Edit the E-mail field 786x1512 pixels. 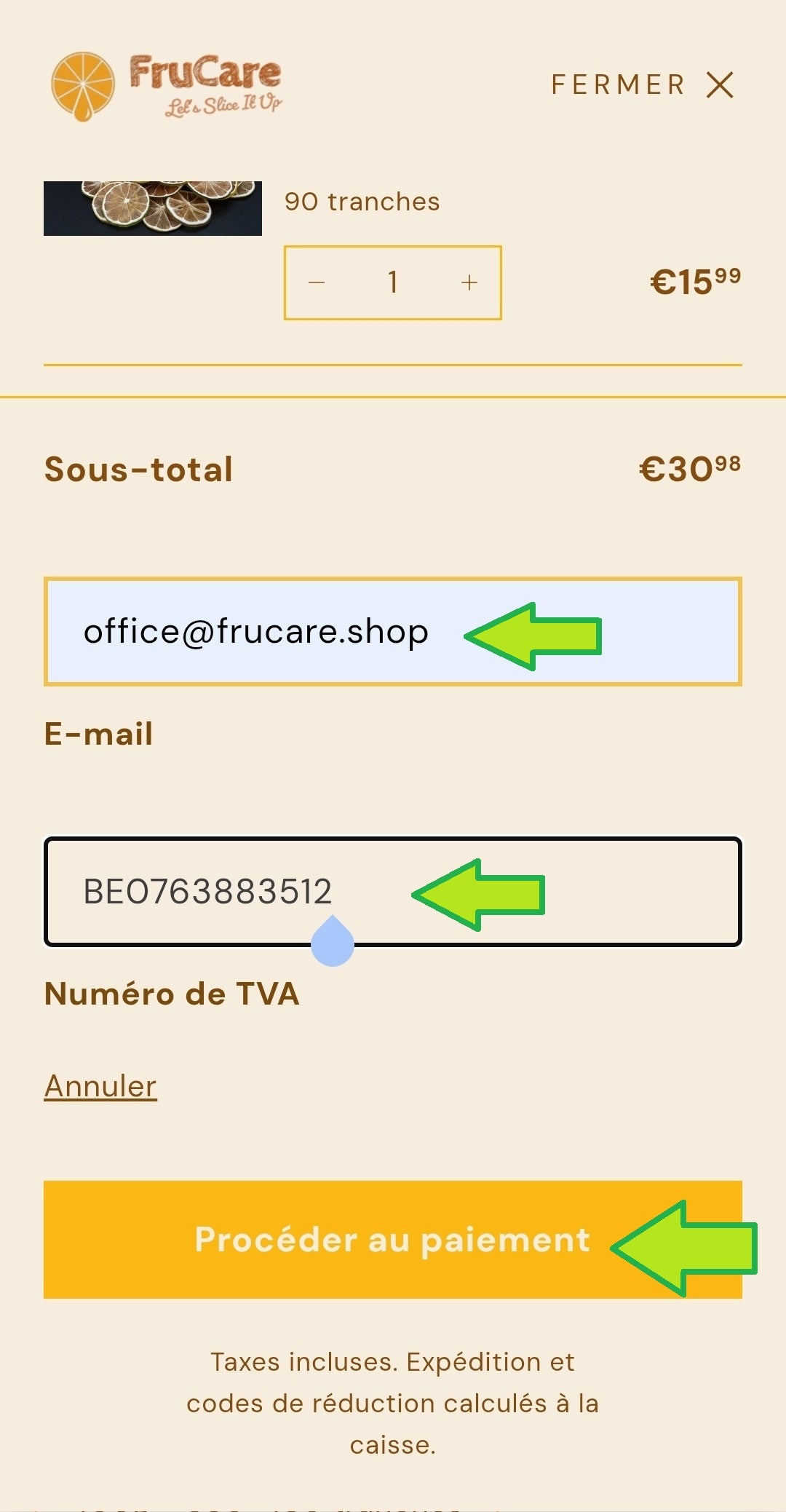(393, 631)
